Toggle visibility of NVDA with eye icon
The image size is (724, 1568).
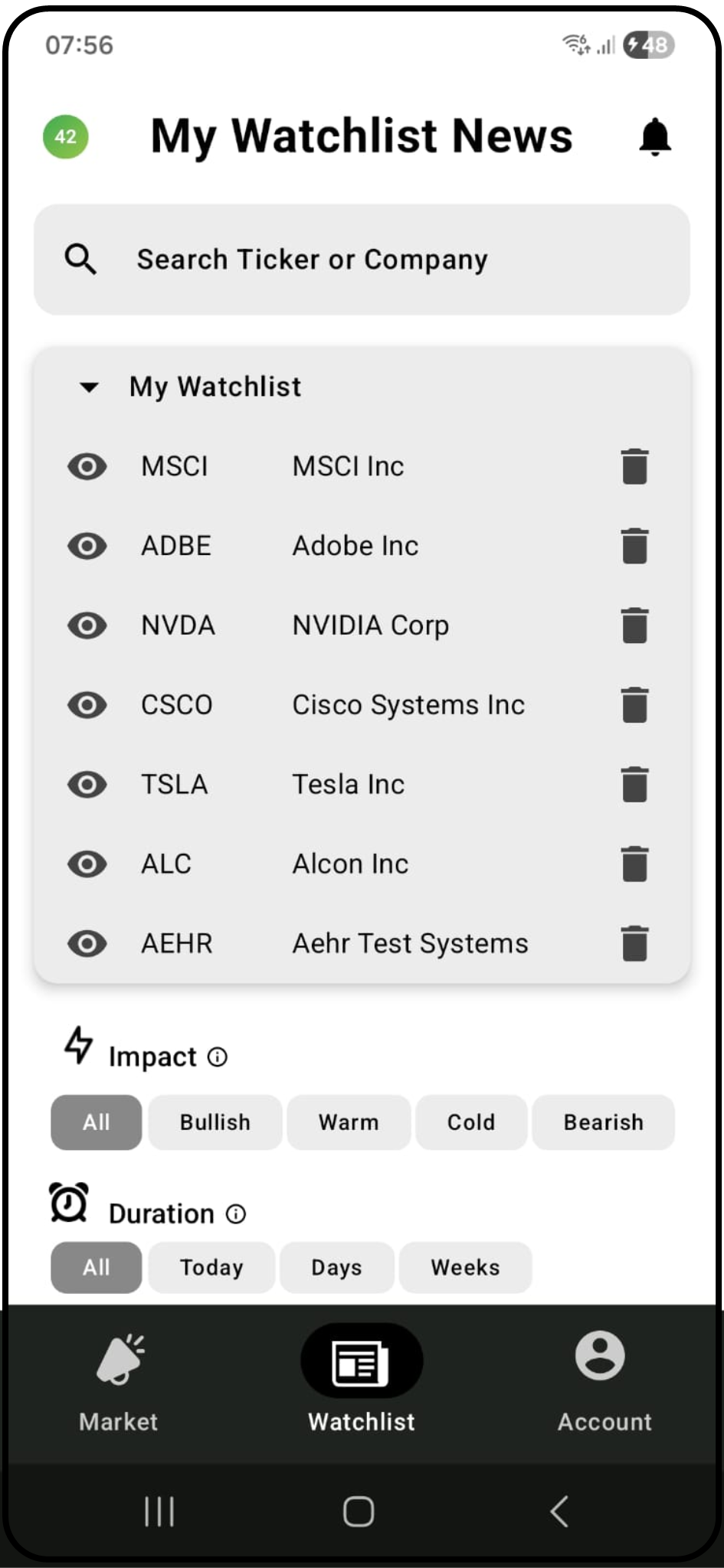click(x=87, y=625)
